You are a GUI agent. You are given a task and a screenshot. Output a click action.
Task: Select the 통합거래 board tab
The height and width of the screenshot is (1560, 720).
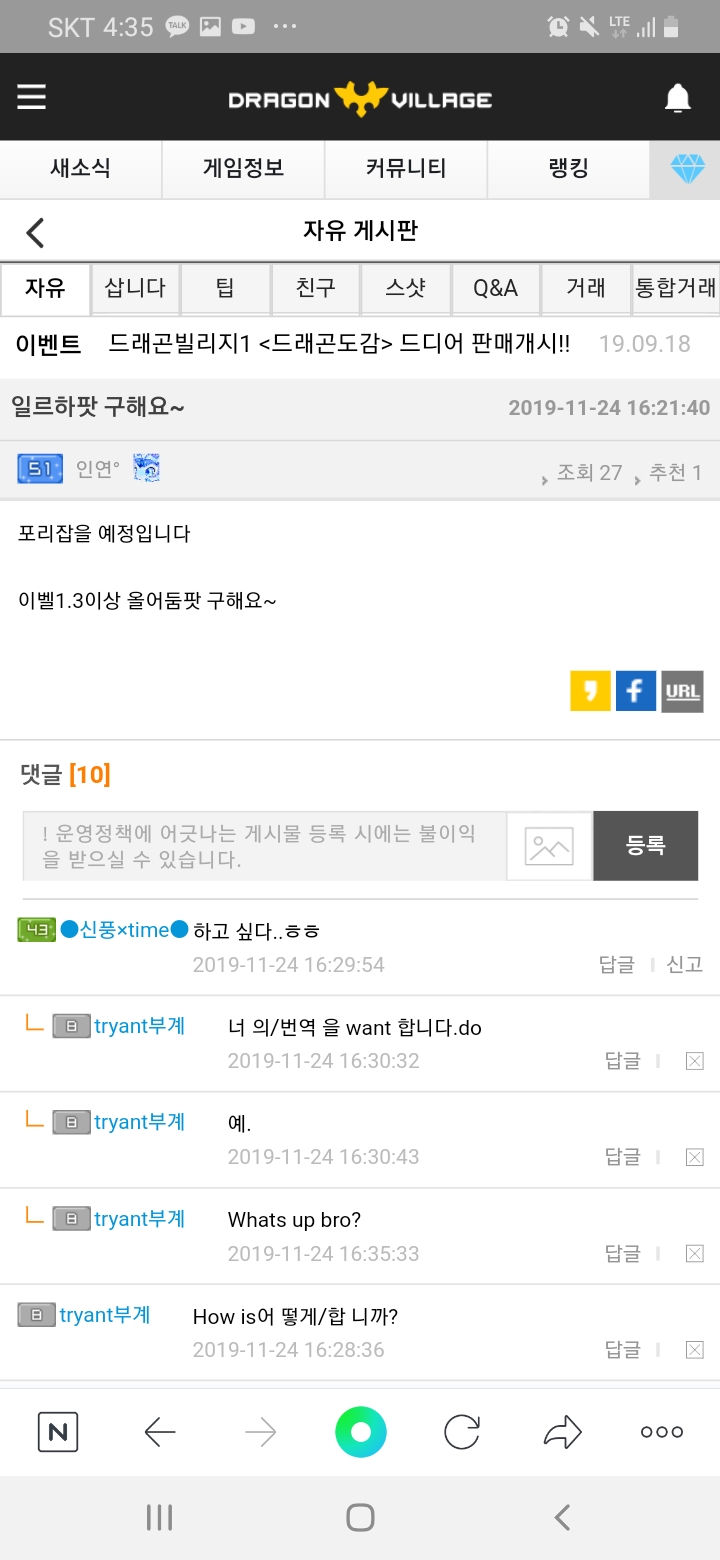[676, 289]
